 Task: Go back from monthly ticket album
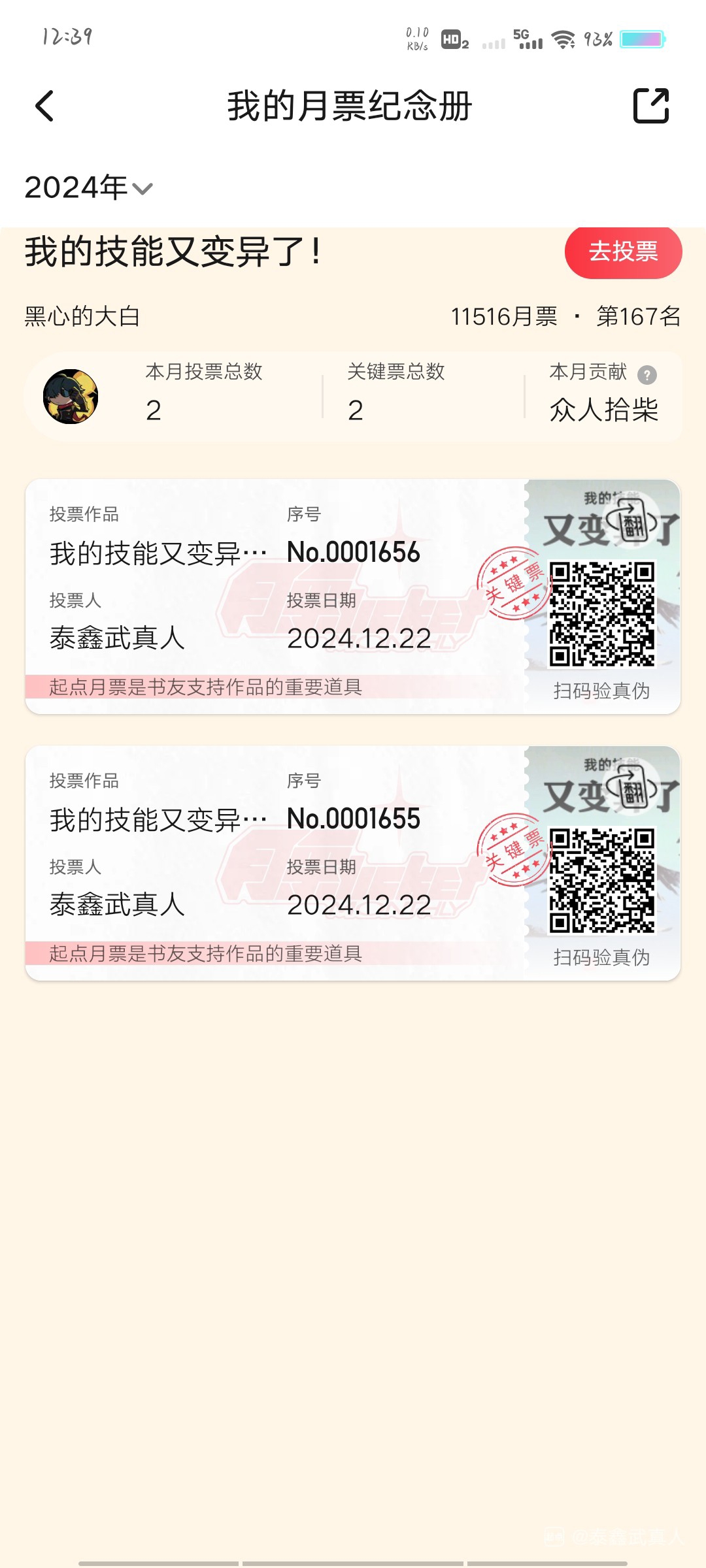point(44,106)
